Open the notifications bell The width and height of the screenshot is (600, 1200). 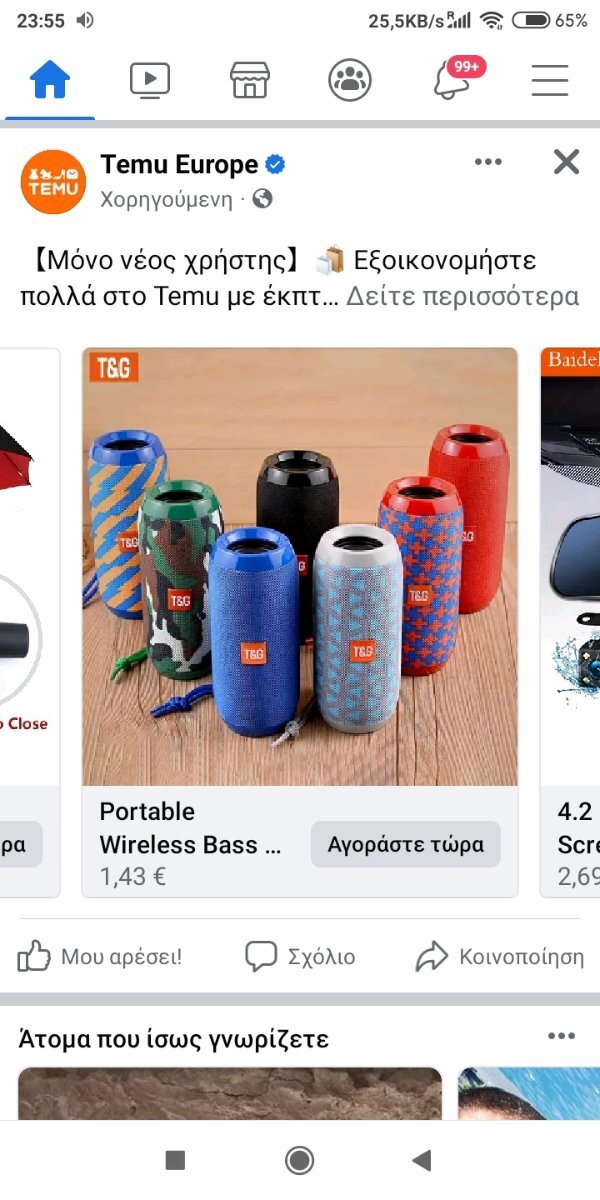coord(453,78)
